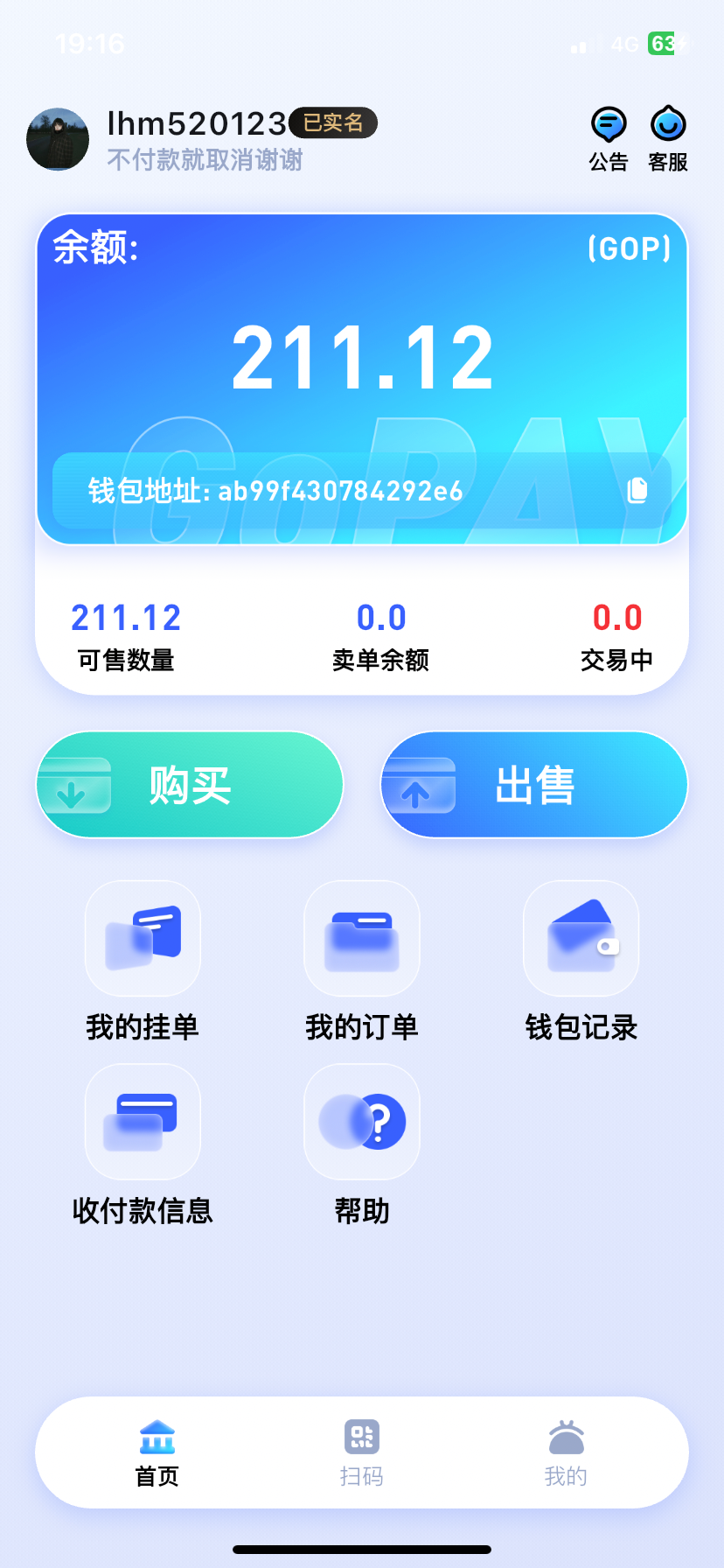Contact 客服 customer service
The height and width of the screenshot is (1568, 724).
(x=668, y=138)
